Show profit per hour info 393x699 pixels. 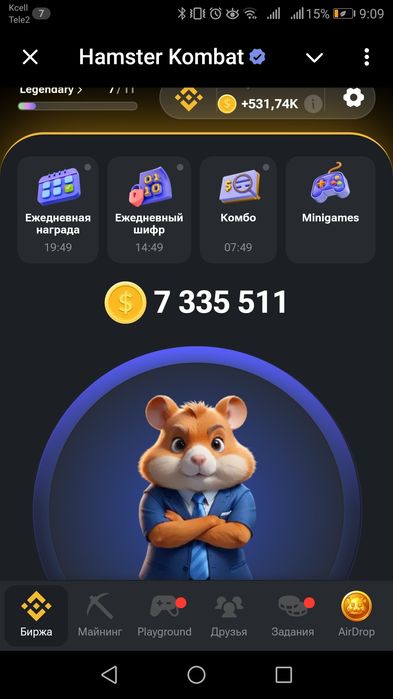314,104
